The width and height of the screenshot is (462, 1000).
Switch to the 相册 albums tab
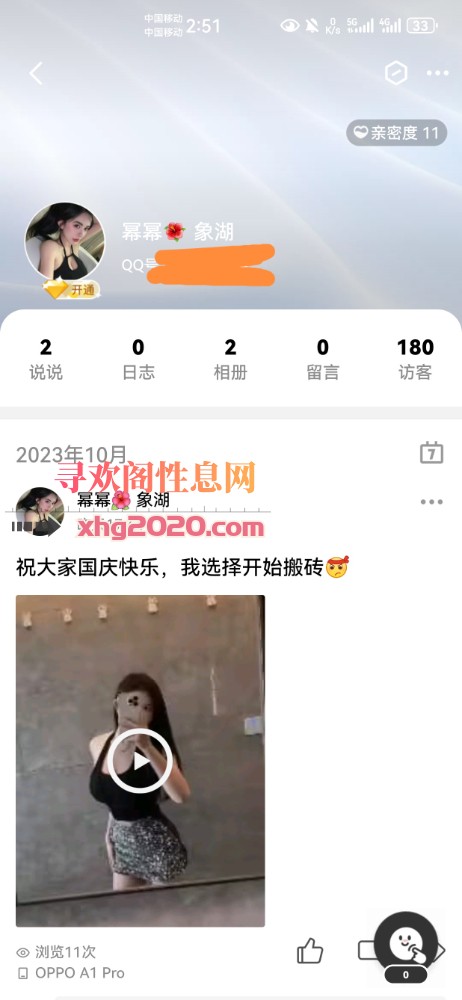230,360
